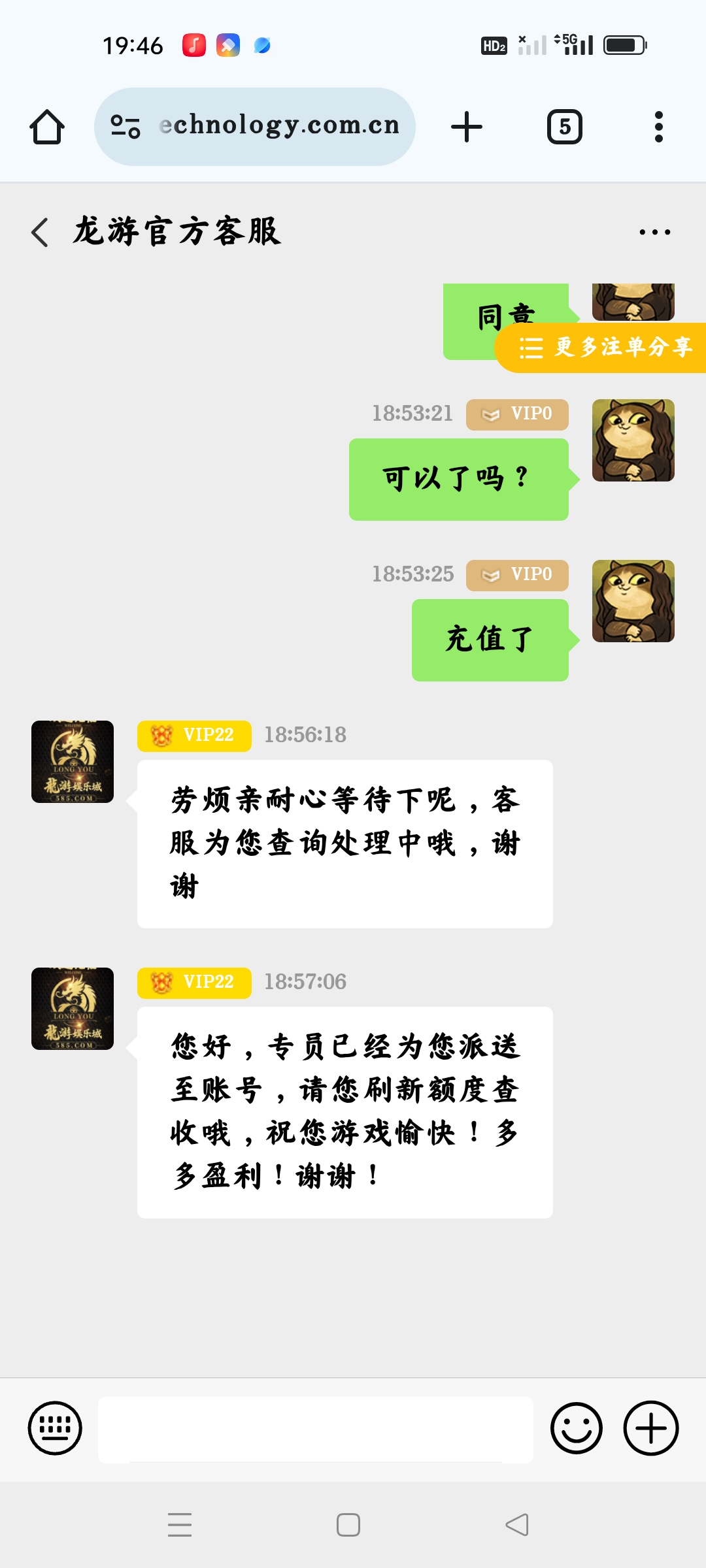Tap the 更多注单分享 button

605,347
